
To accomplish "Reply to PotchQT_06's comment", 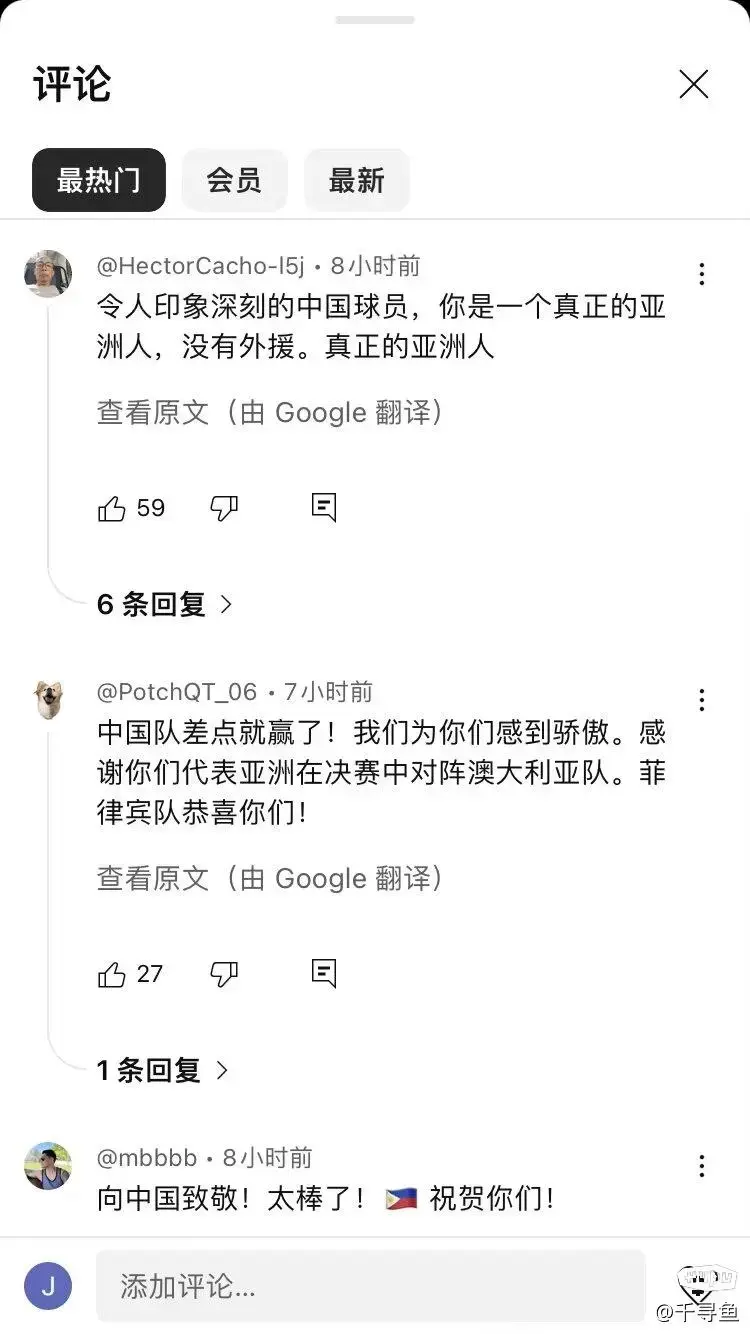I will tap(324, 974).
